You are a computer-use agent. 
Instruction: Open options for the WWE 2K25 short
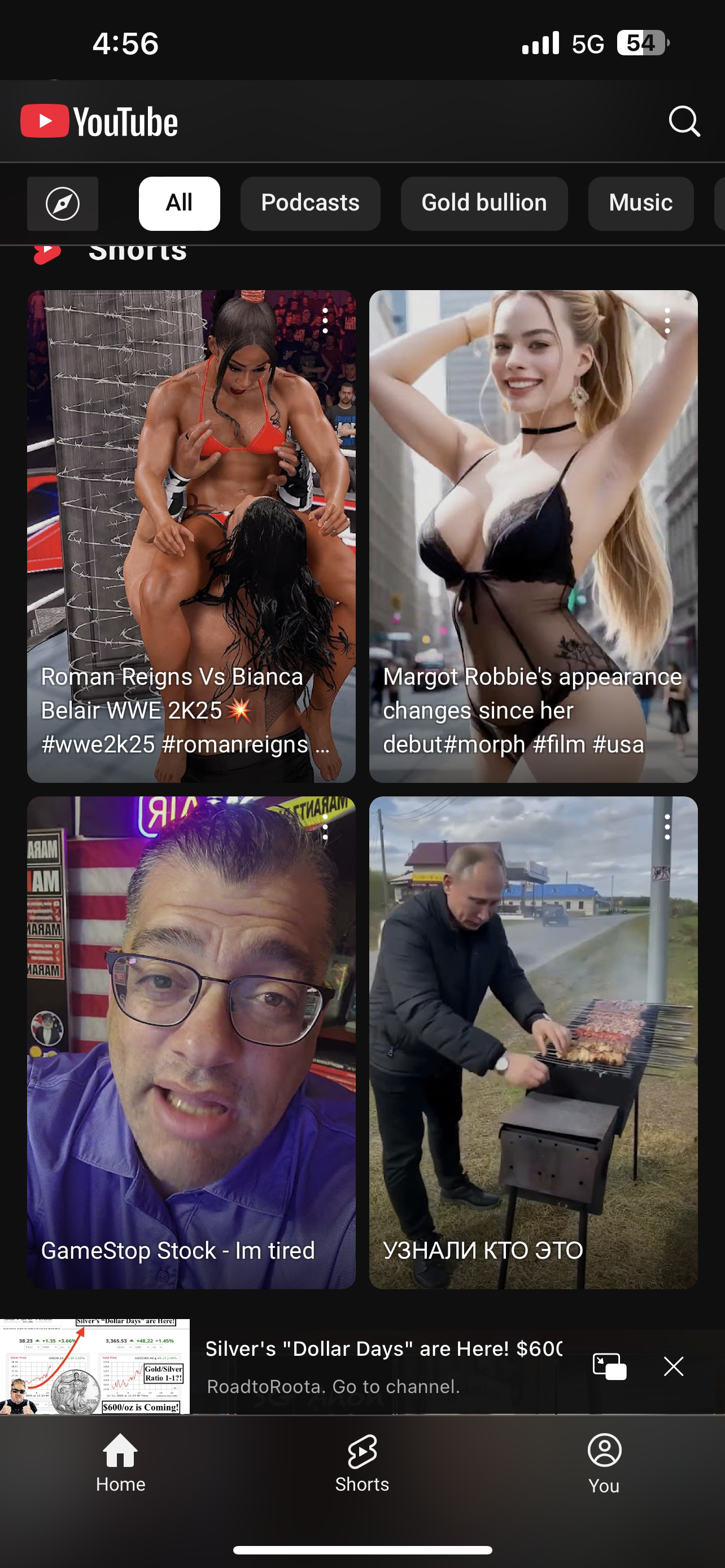click(326, 321)
